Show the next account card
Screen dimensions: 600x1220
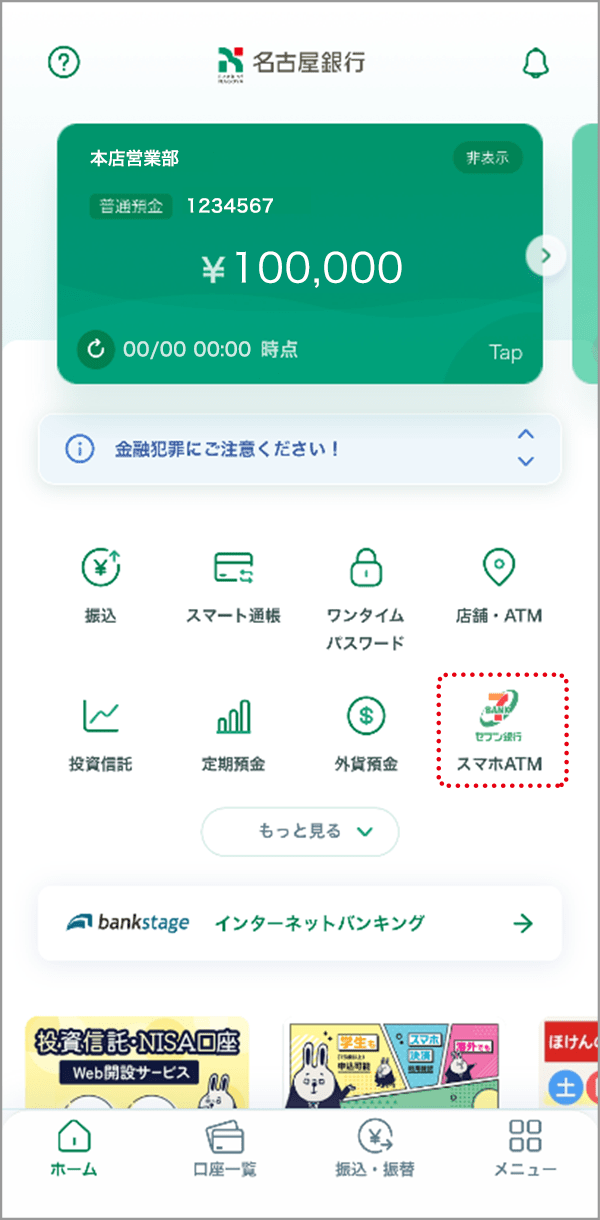pyautogui.click(x=546, y=255)
